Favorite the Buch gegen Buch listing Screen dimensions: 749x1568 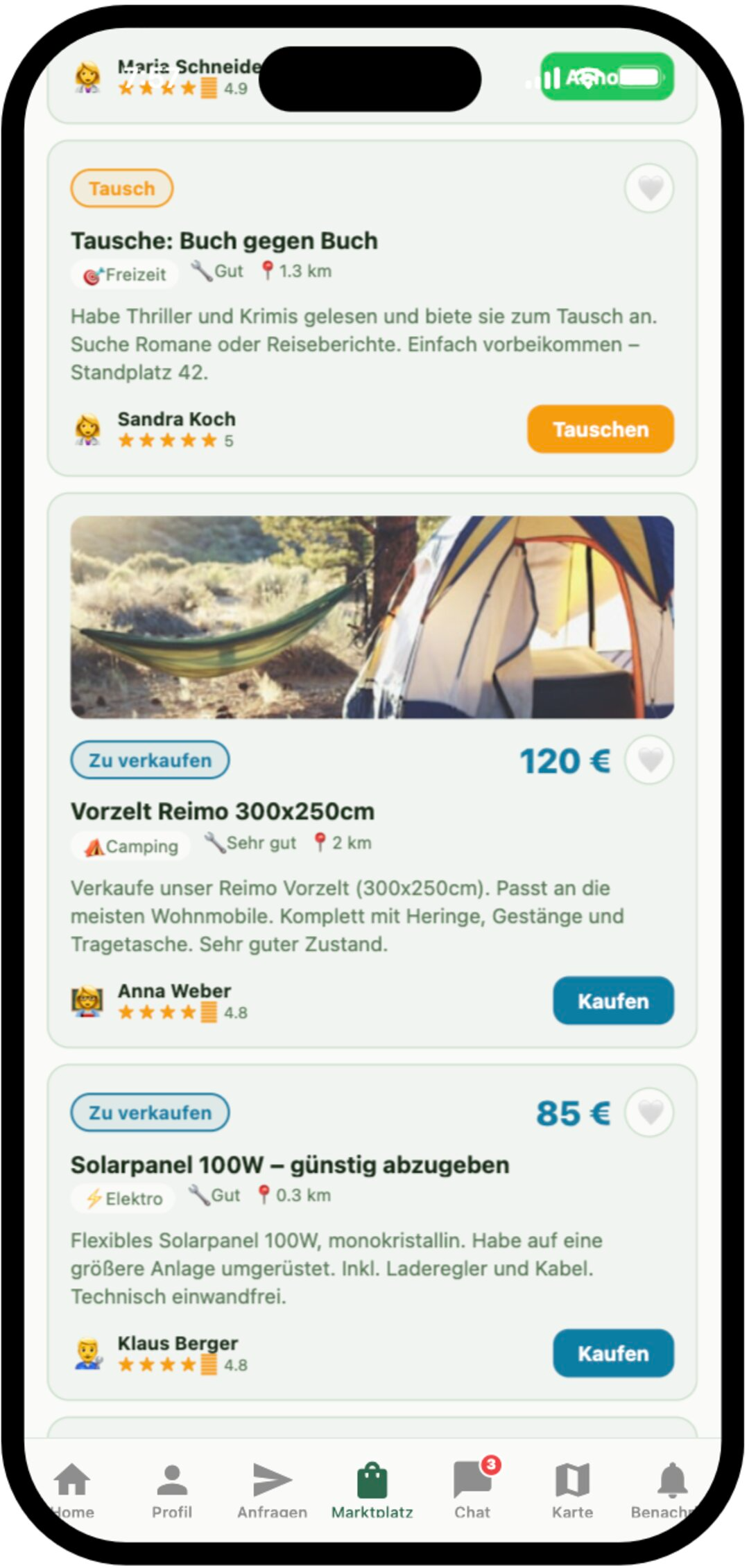pyautogui.click(x=648, y=189)
